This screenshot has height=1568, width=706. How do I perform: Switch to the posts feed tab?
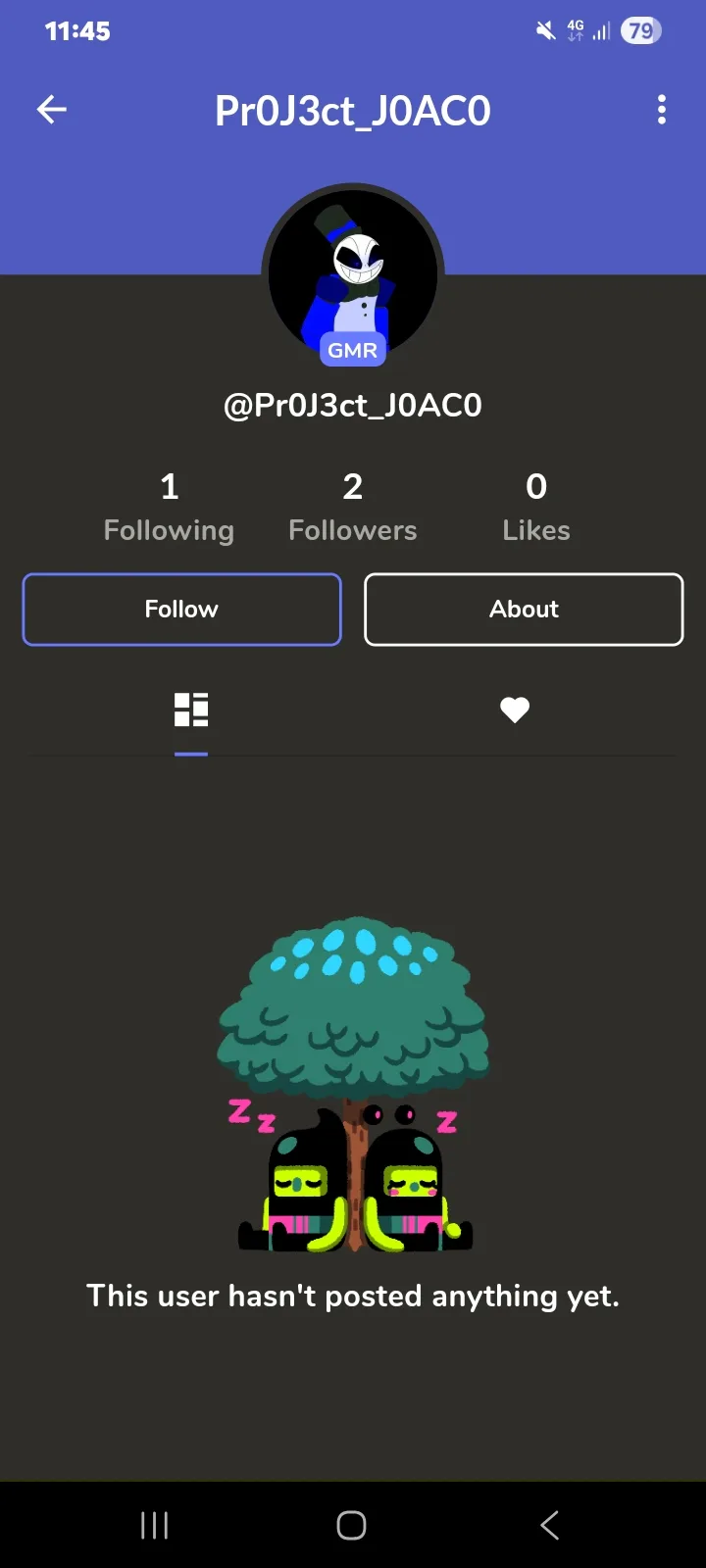pyautogui.click(x=191, y=710)
